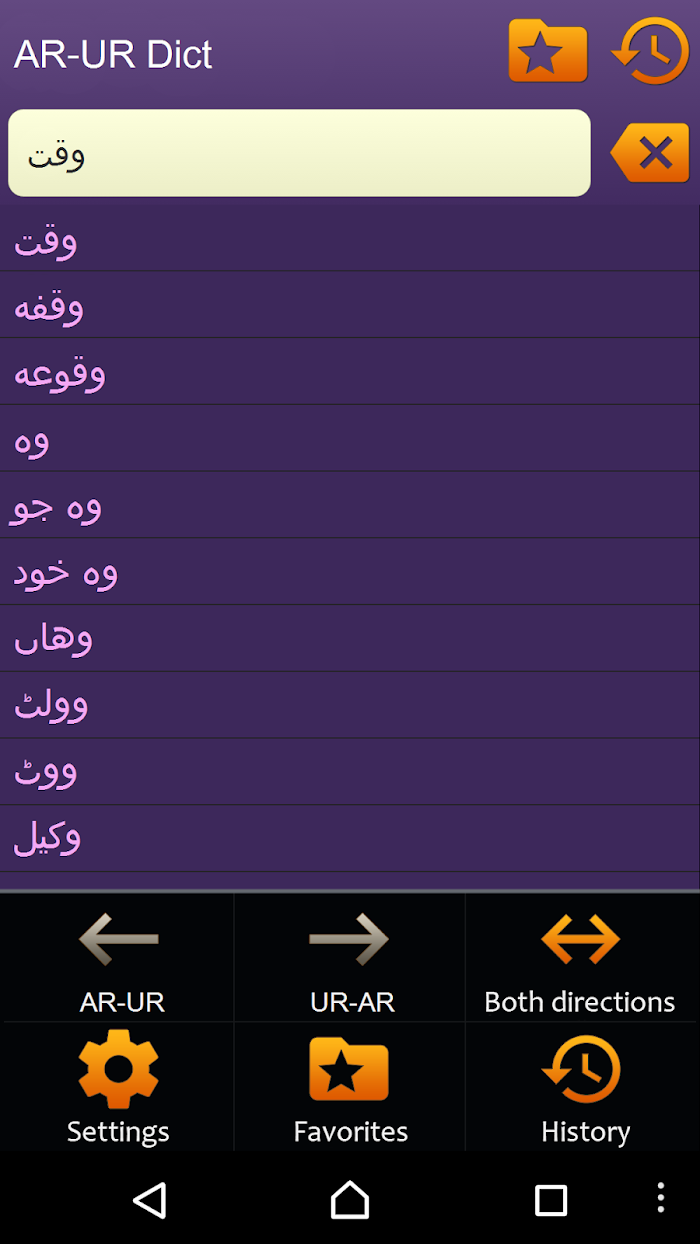Open the entry وہ خود

point(350,572)
